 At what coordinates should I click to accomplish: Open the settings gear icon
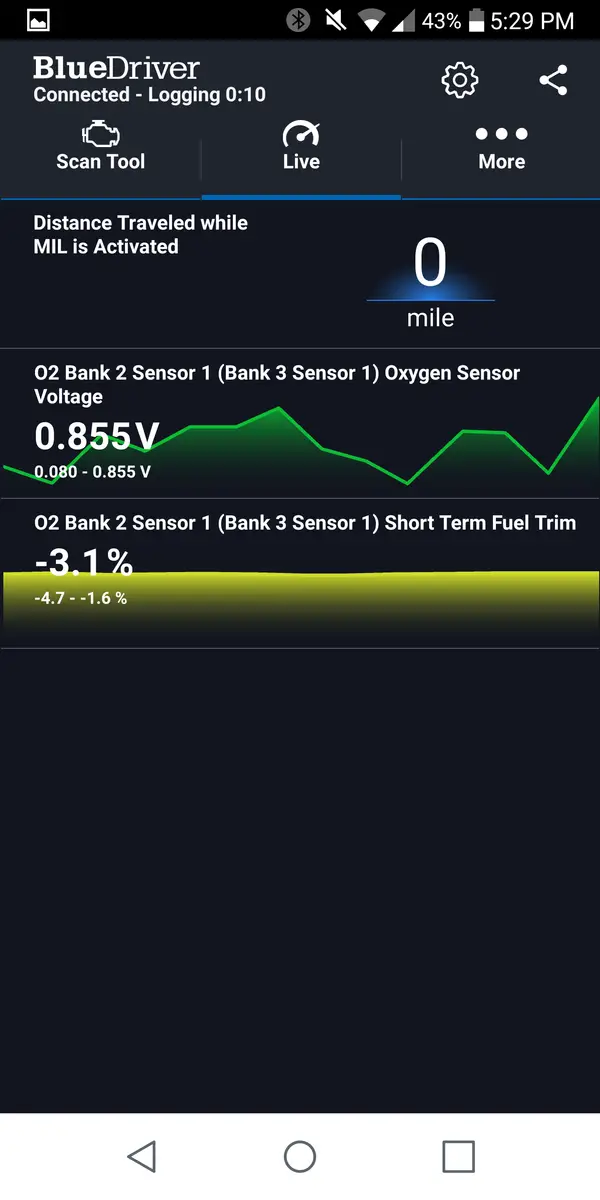(x=460, y=80)
